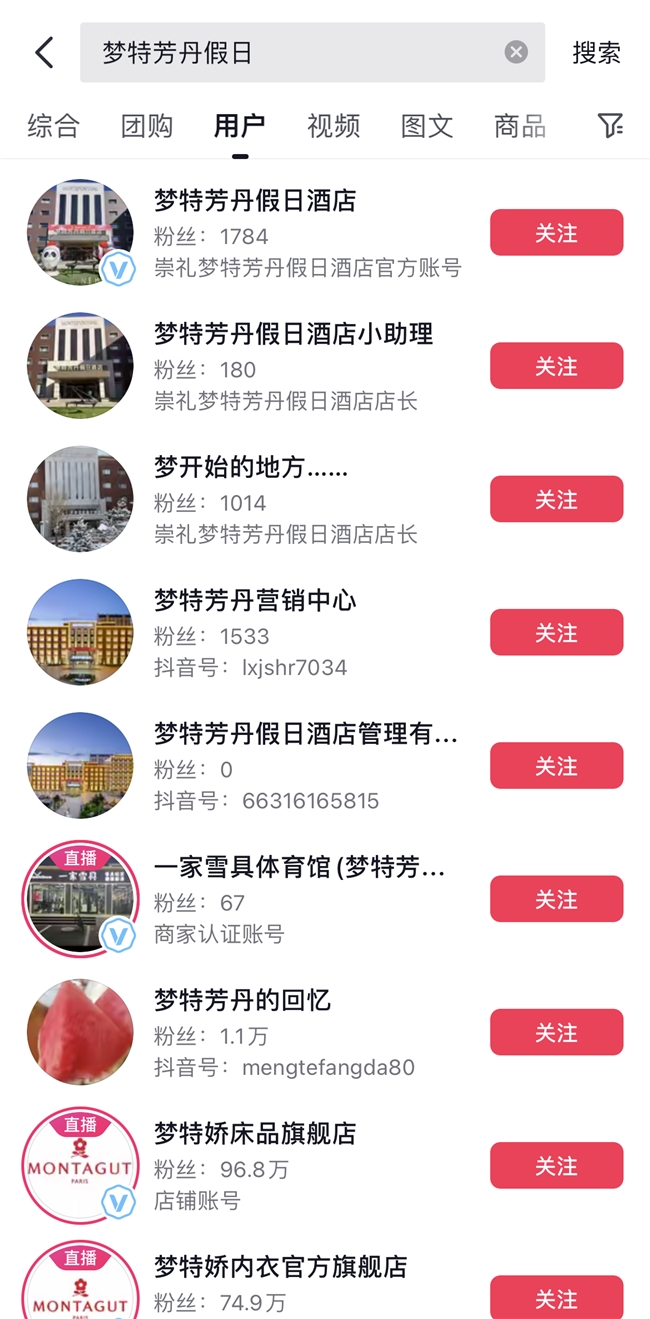Switch to the 团购 tab
Image resolution: width=650 pixels, height=1319 pixels.
tap(147, 126)
